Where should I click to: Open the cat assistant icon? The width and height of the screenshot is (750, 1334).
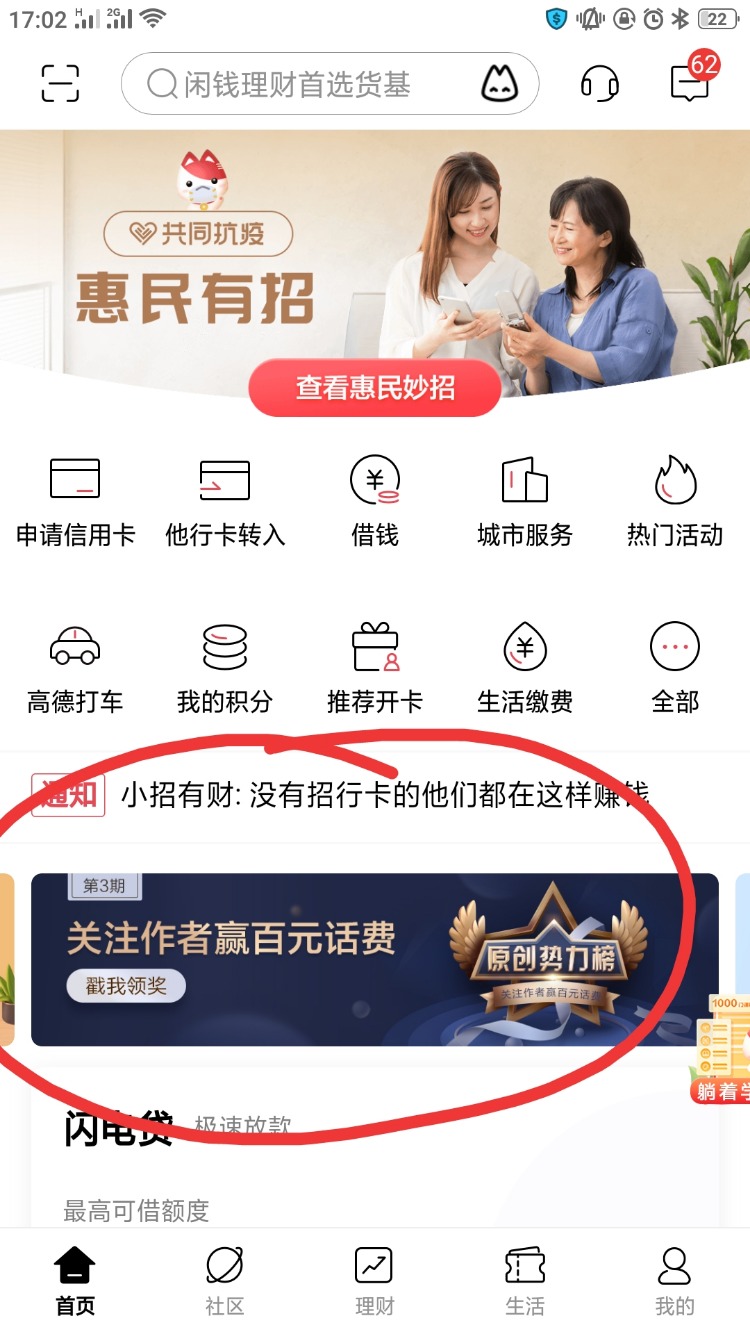[500, 84]
